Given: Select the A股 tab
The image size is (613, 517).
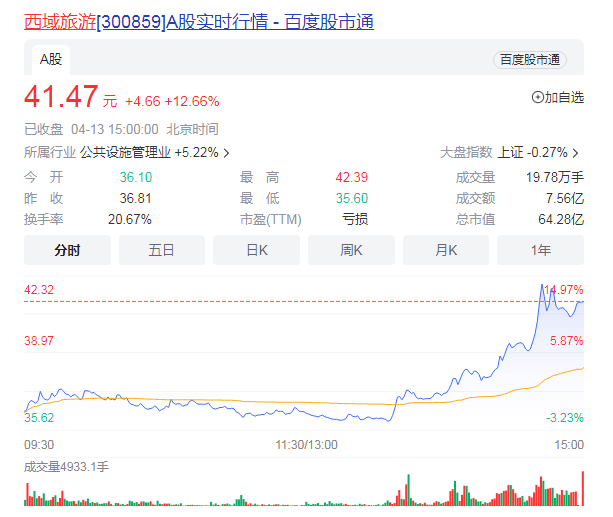Looking at the screenshot, I should (x=51, y=60).
